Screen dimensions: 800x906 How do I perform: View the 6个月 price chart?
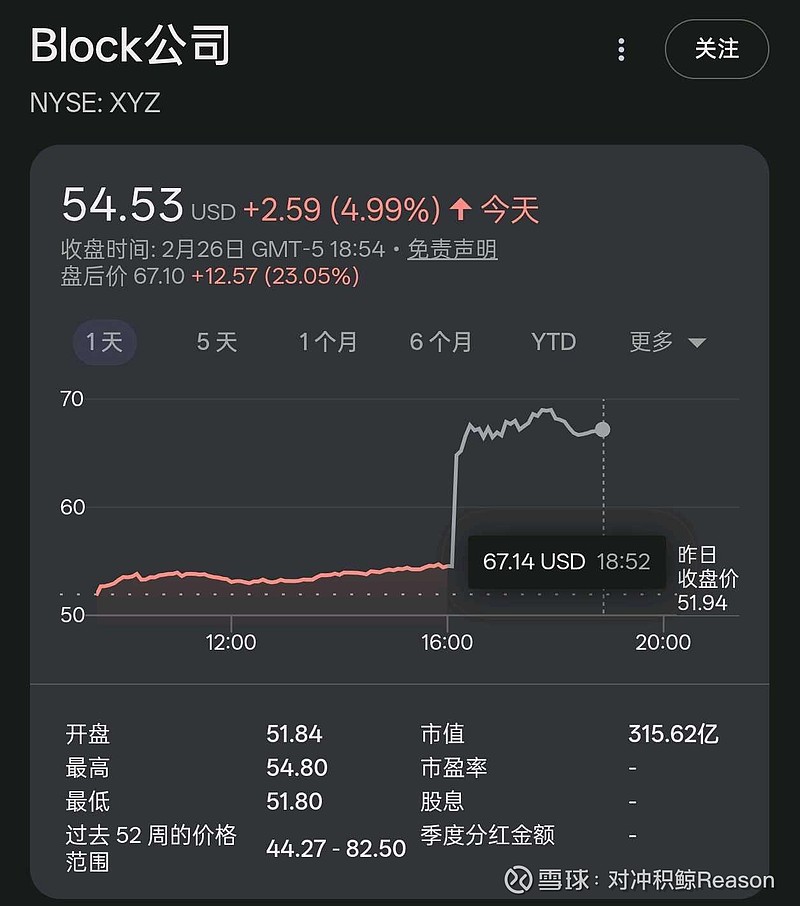coord(441,342)
